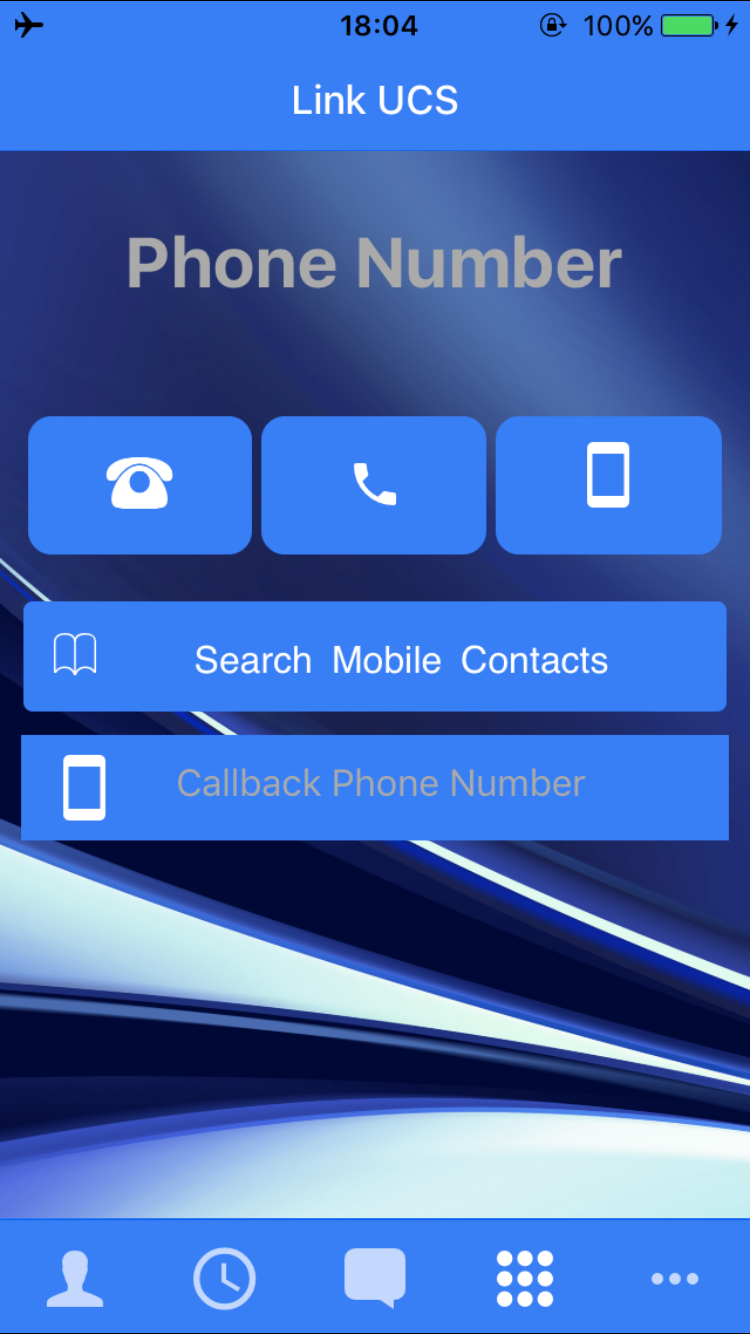Tap the mobile phone call button

(x=608, y=485)
